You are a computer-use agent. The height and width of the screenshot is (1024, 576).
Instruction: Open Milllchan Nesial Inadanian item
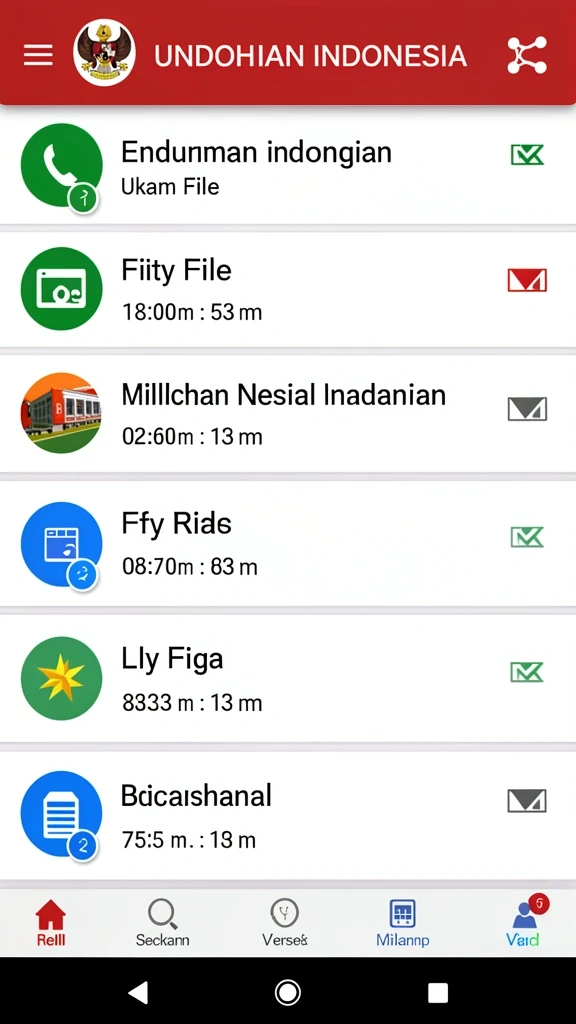[x=288, y=413]
